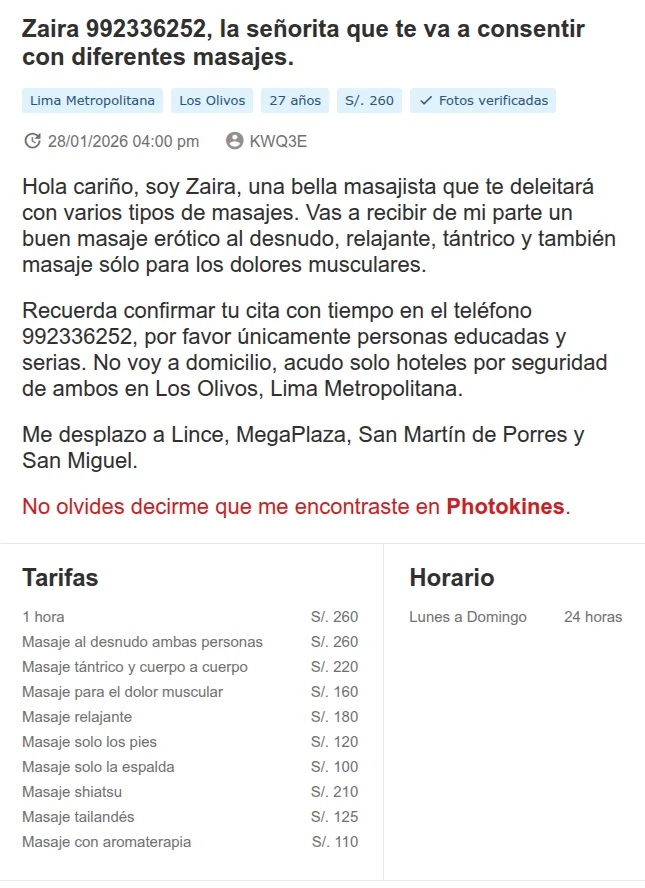This screenshot has height=888, width=645.
Task: Open the Los Olivos location chip
Action: coord(212,101)
